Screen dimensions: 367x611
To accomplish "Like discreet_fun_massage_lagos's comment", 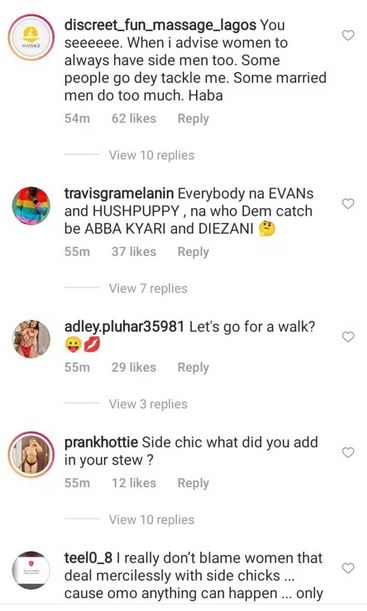I will pyautogui.click(x=348, y=35).
